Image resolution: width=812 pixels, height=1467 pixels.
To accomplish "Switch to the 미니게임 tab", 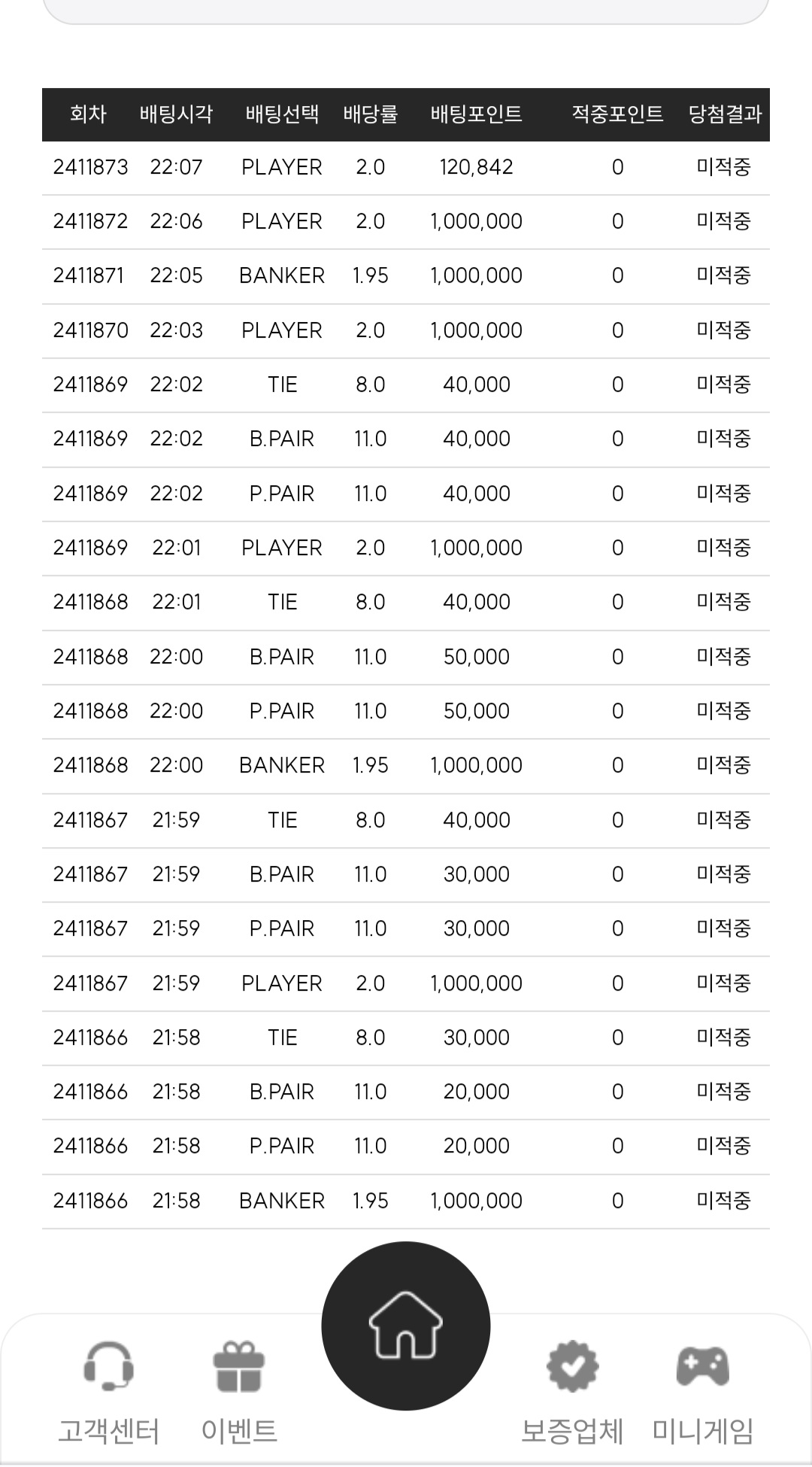I will click(703, 1393).
